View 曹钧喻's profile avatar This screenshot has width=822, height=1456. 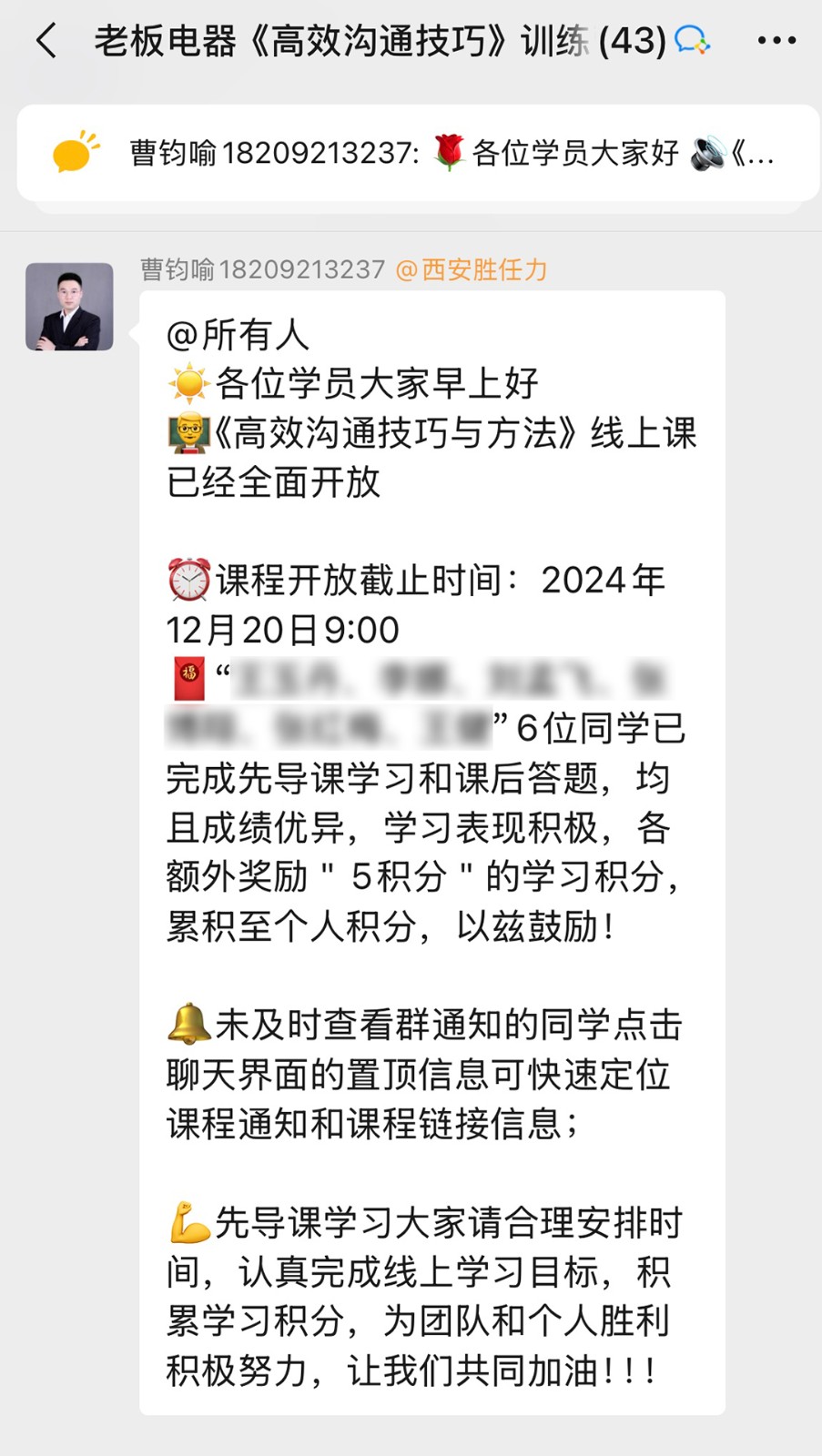(x=69, y=307)
